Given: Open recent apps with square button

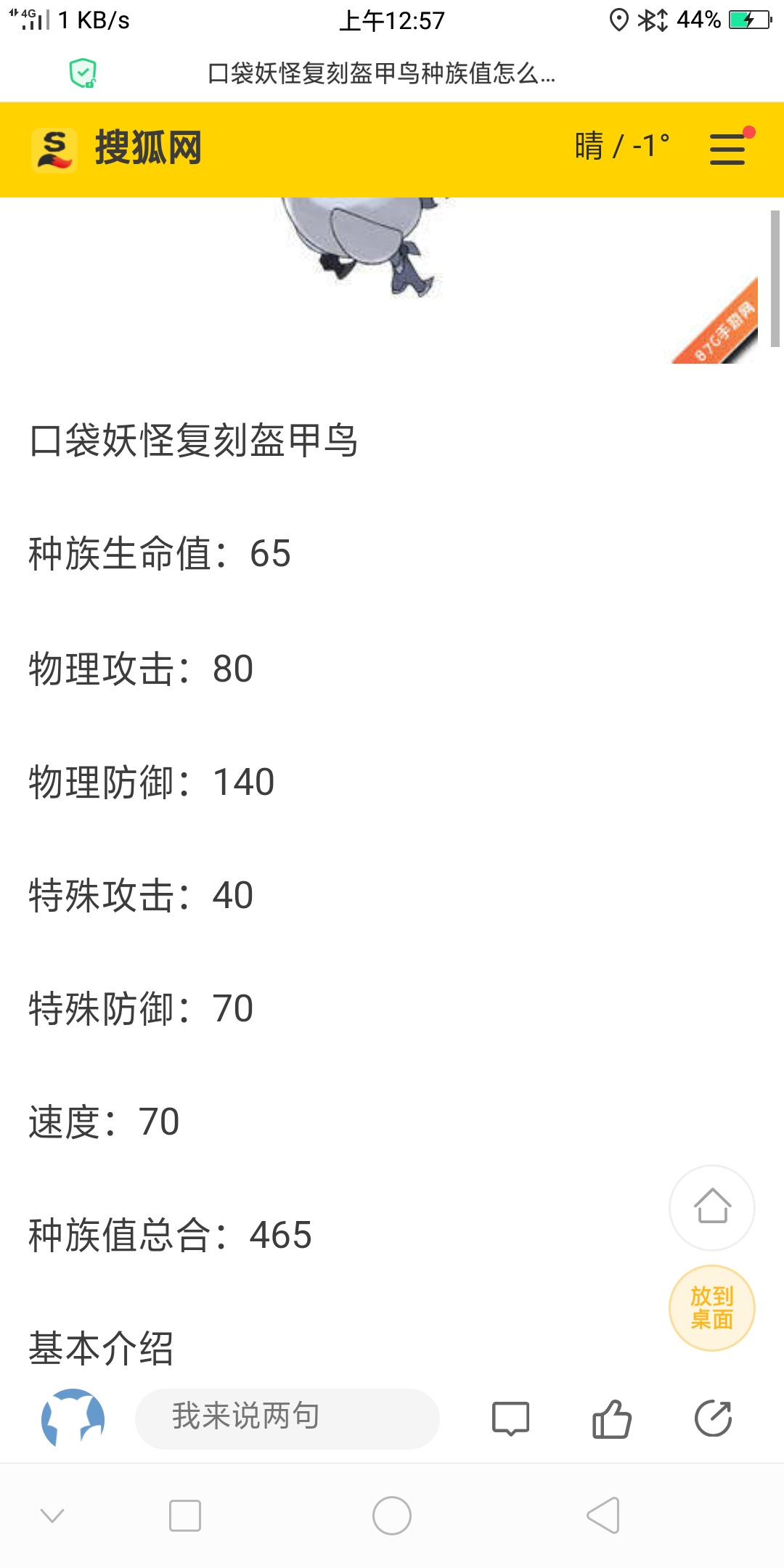Looking at the screenshot, I should (185, 1516).
